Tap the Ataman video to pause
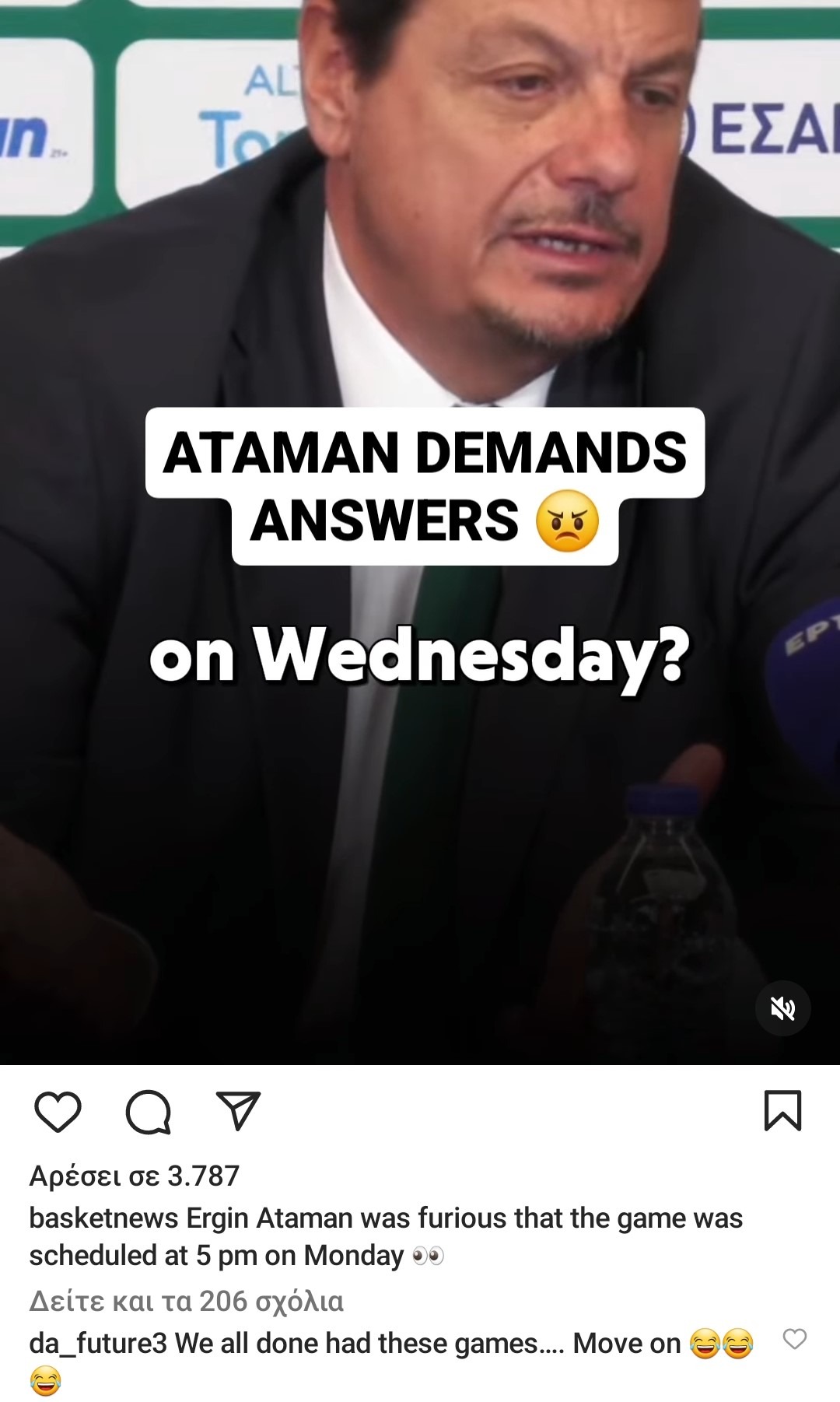 pos(420,778)
